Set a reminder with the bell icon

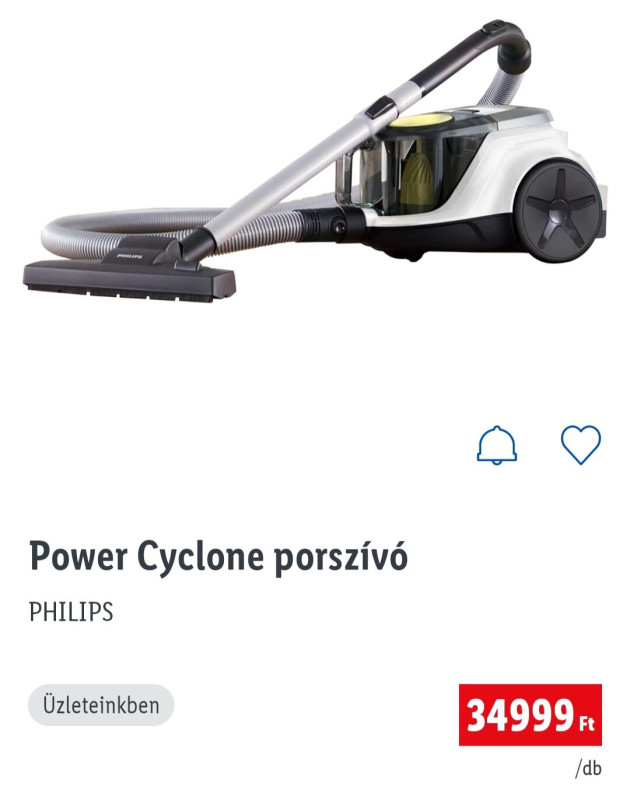click(497, 445)
